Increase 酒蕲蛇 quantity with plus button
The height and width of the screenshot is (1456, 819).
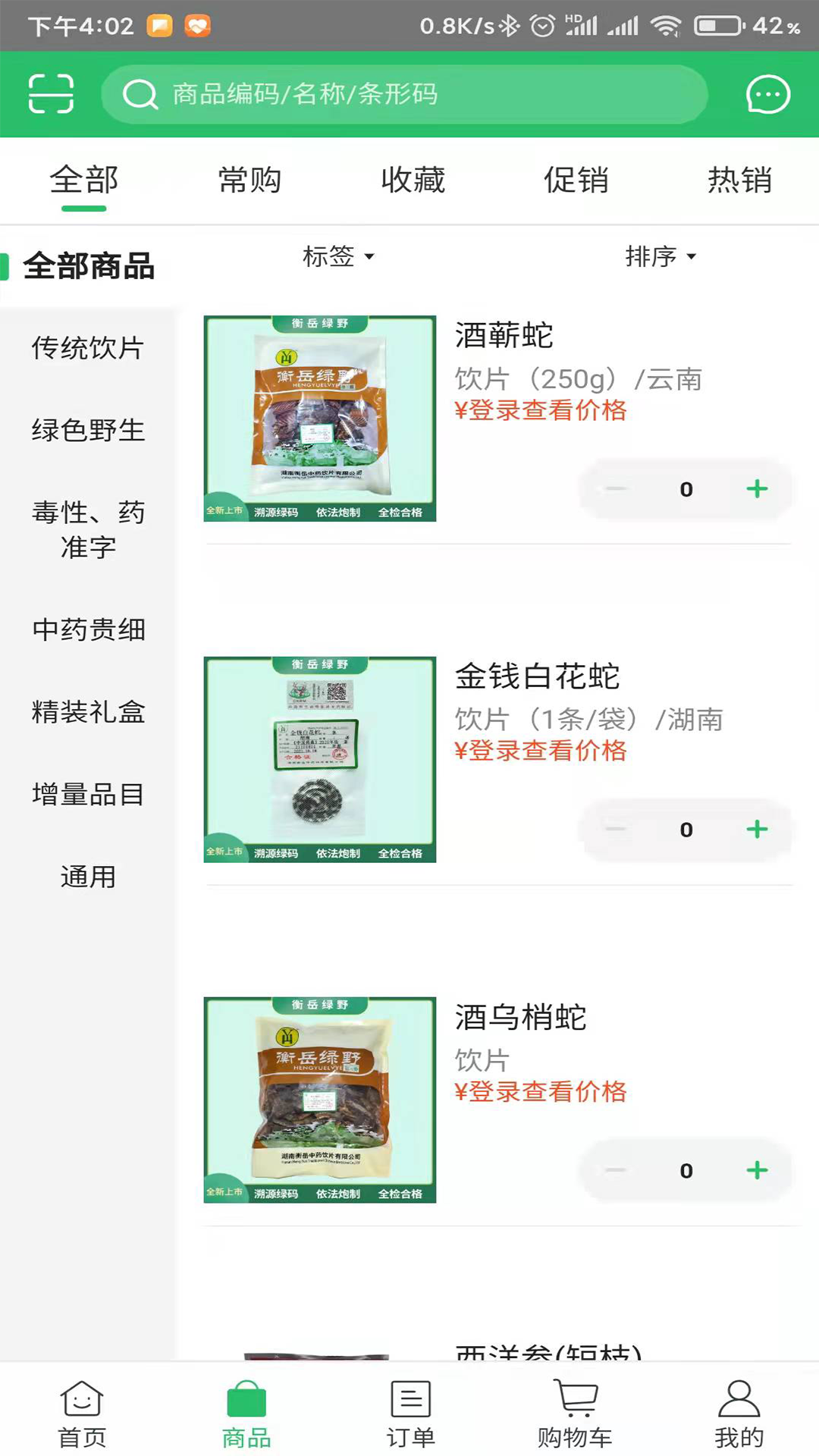coord(756,489)
